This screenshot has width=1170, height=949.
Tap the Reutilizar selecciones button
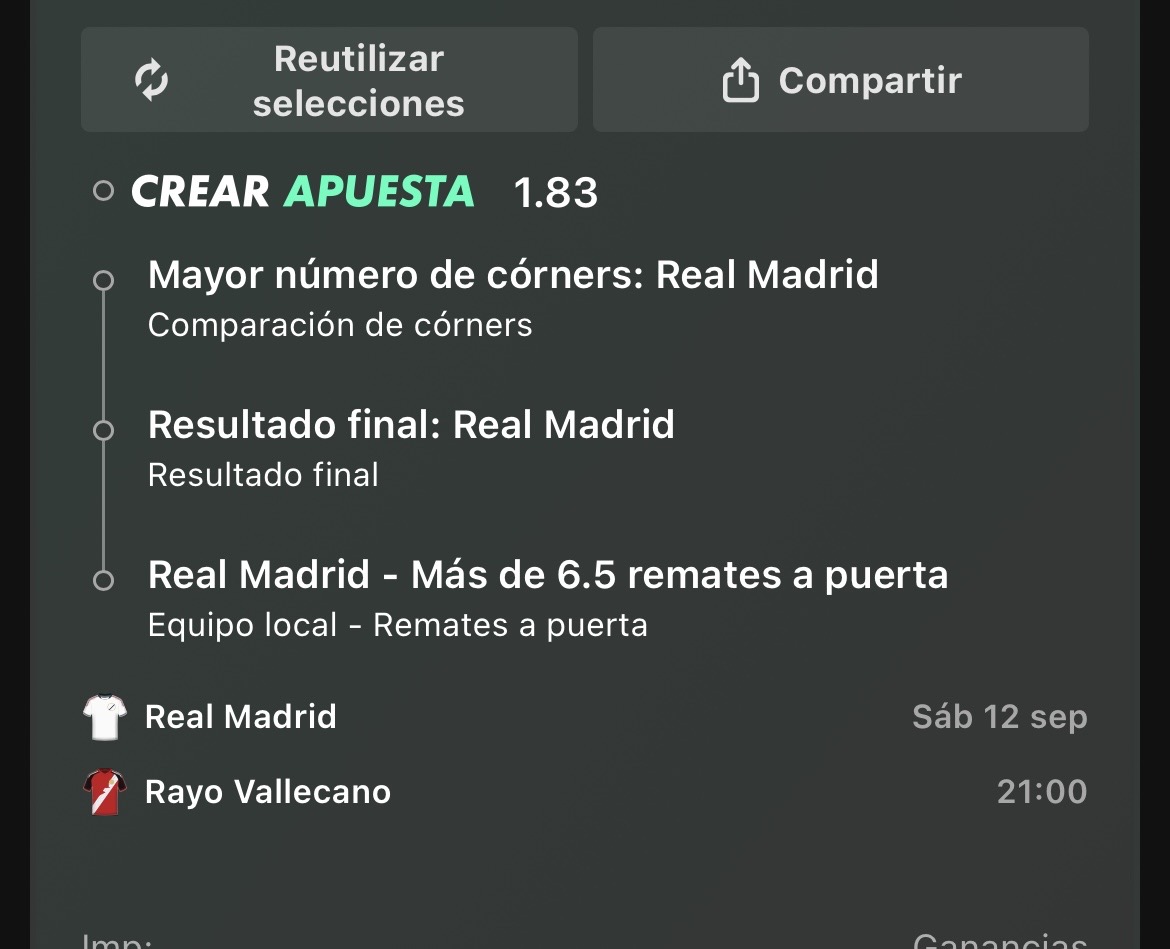click(329, 80)
